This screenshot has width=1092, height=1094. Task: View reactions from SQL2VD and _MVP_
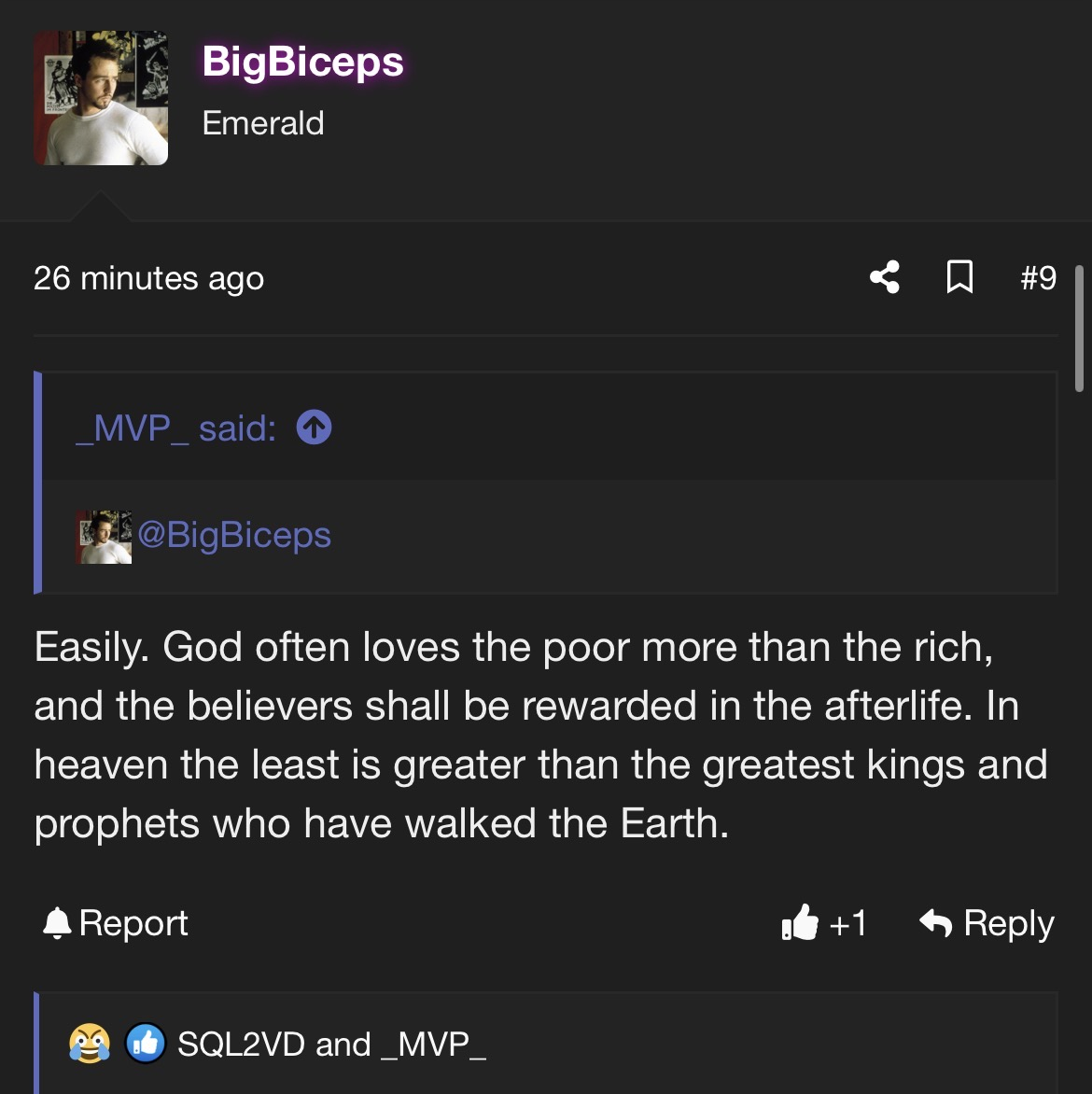click(331, 1044)
